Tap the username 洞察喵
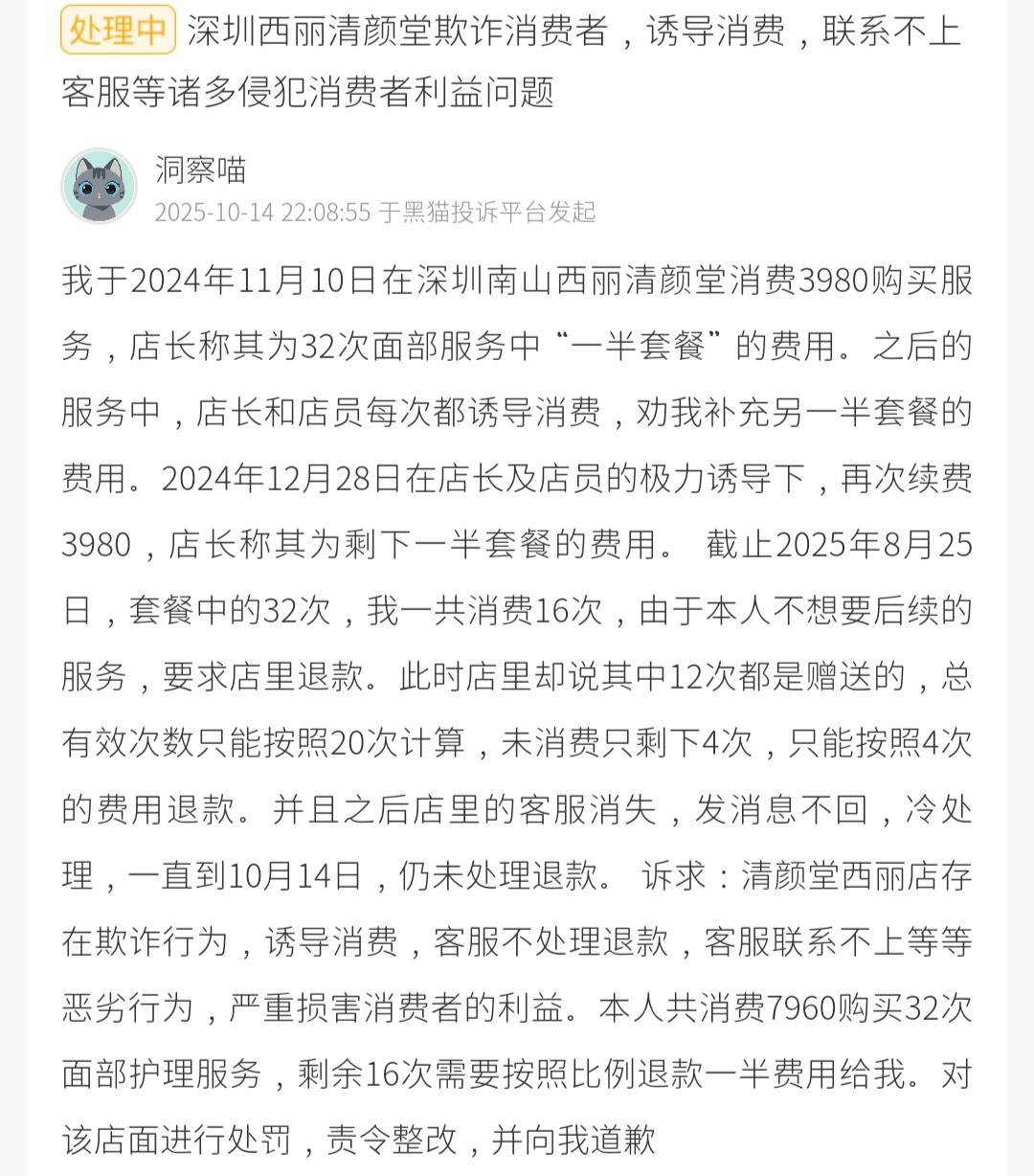The width and height of the screenshot is (1034, 1176). (201, 170)
